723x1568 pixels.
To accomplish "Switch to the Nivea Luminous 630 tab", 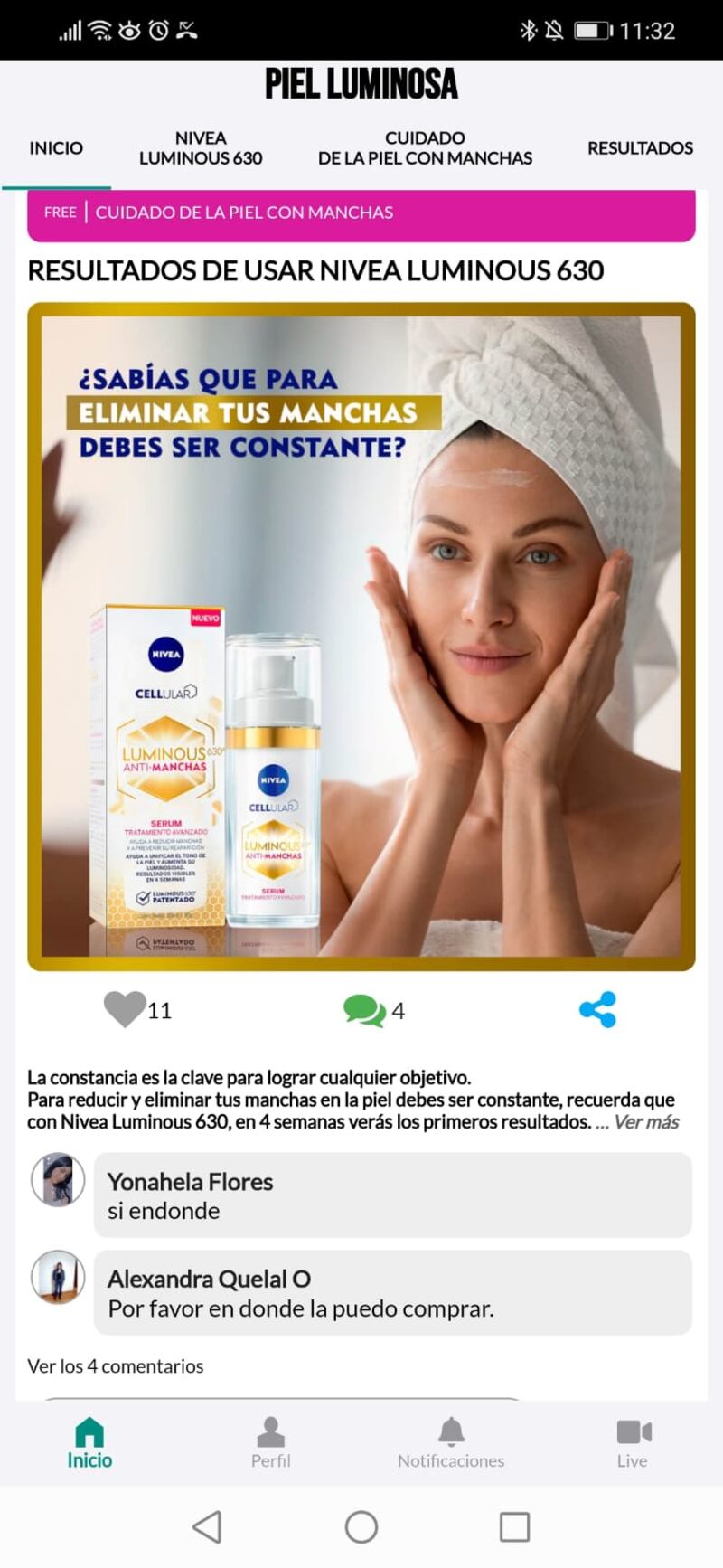I will pyautogui.click(x=201, y=148).
